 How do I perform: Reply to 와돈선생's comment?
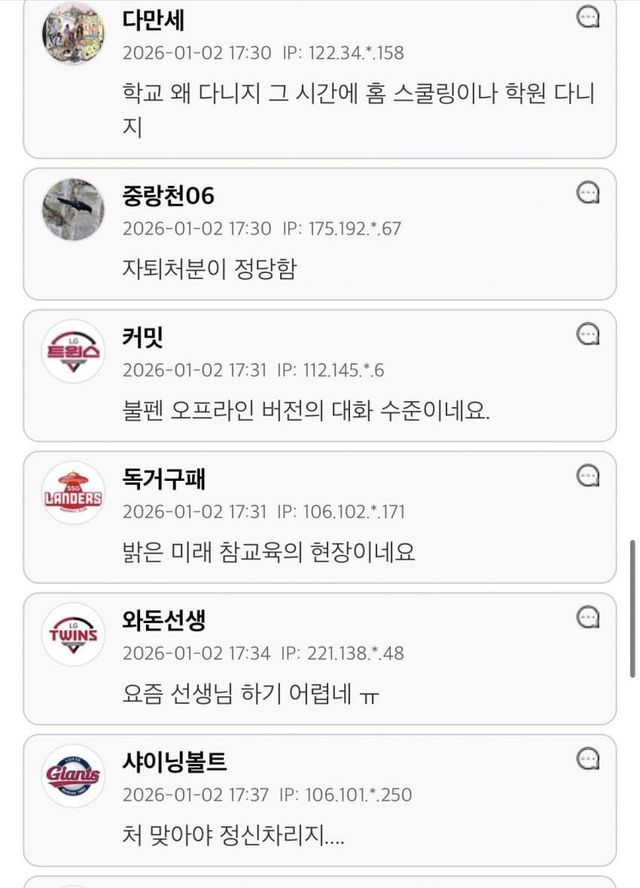tap(589, 617)
